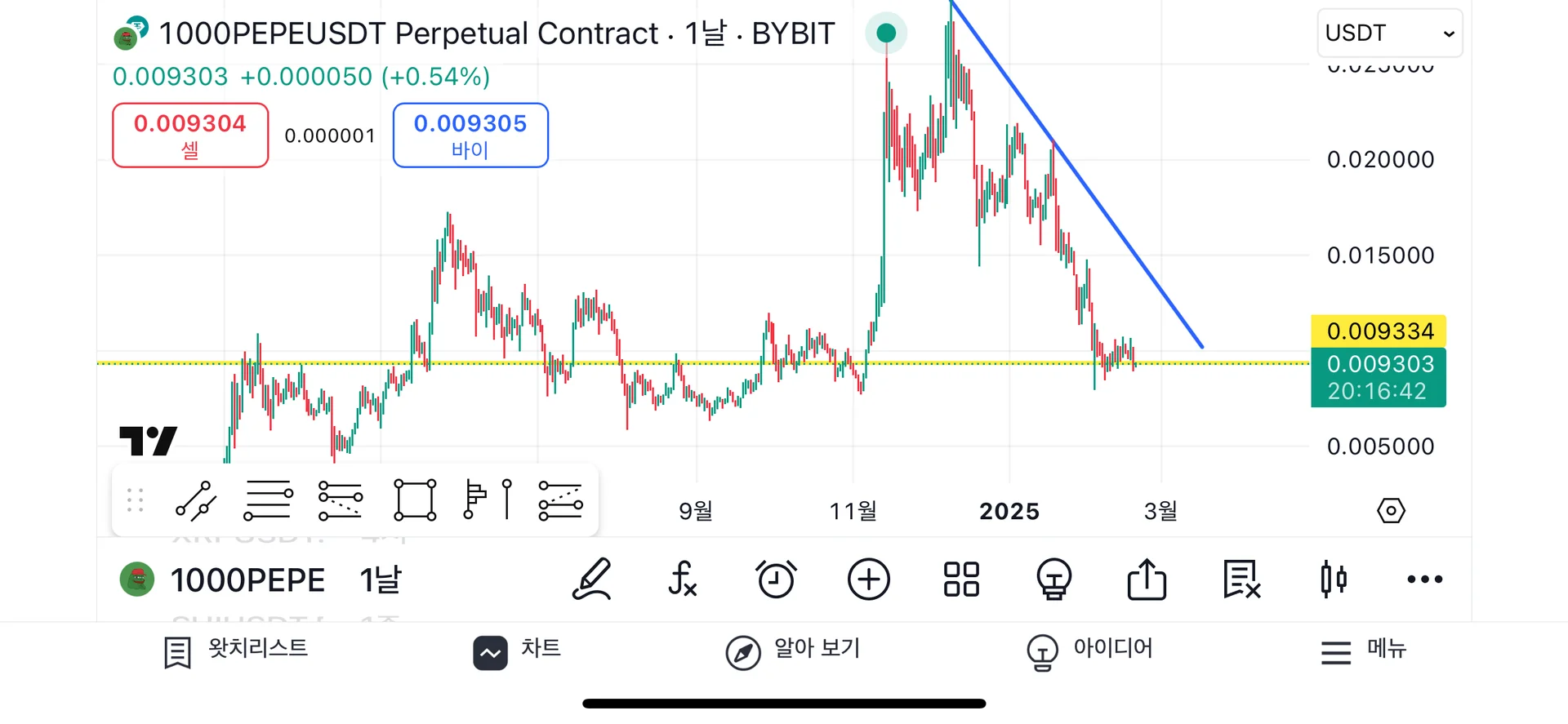Tap the red 0.009304 sell button
The height and width of the screenshot is (724, 1568).
189,135
